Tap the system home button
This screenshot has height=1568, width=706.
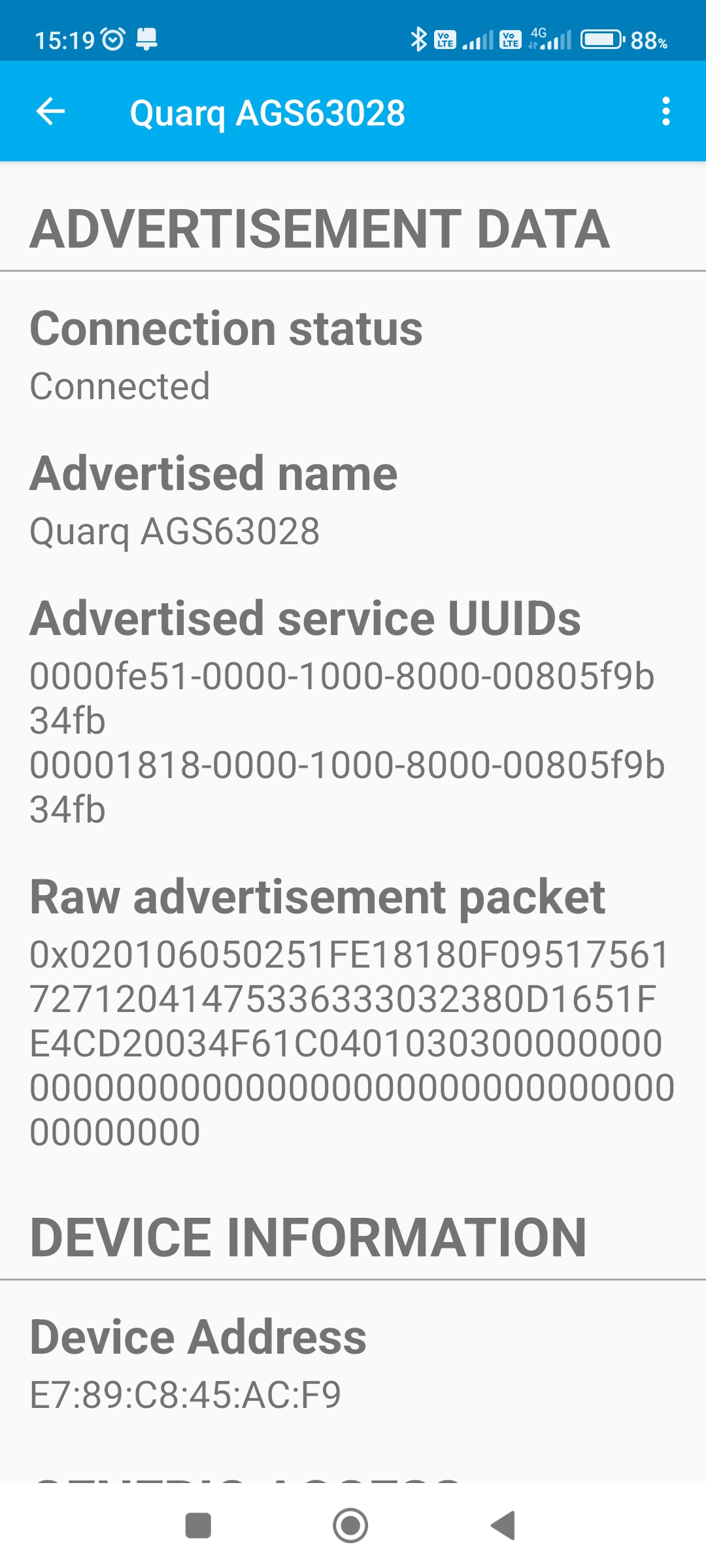[350, 1526]
